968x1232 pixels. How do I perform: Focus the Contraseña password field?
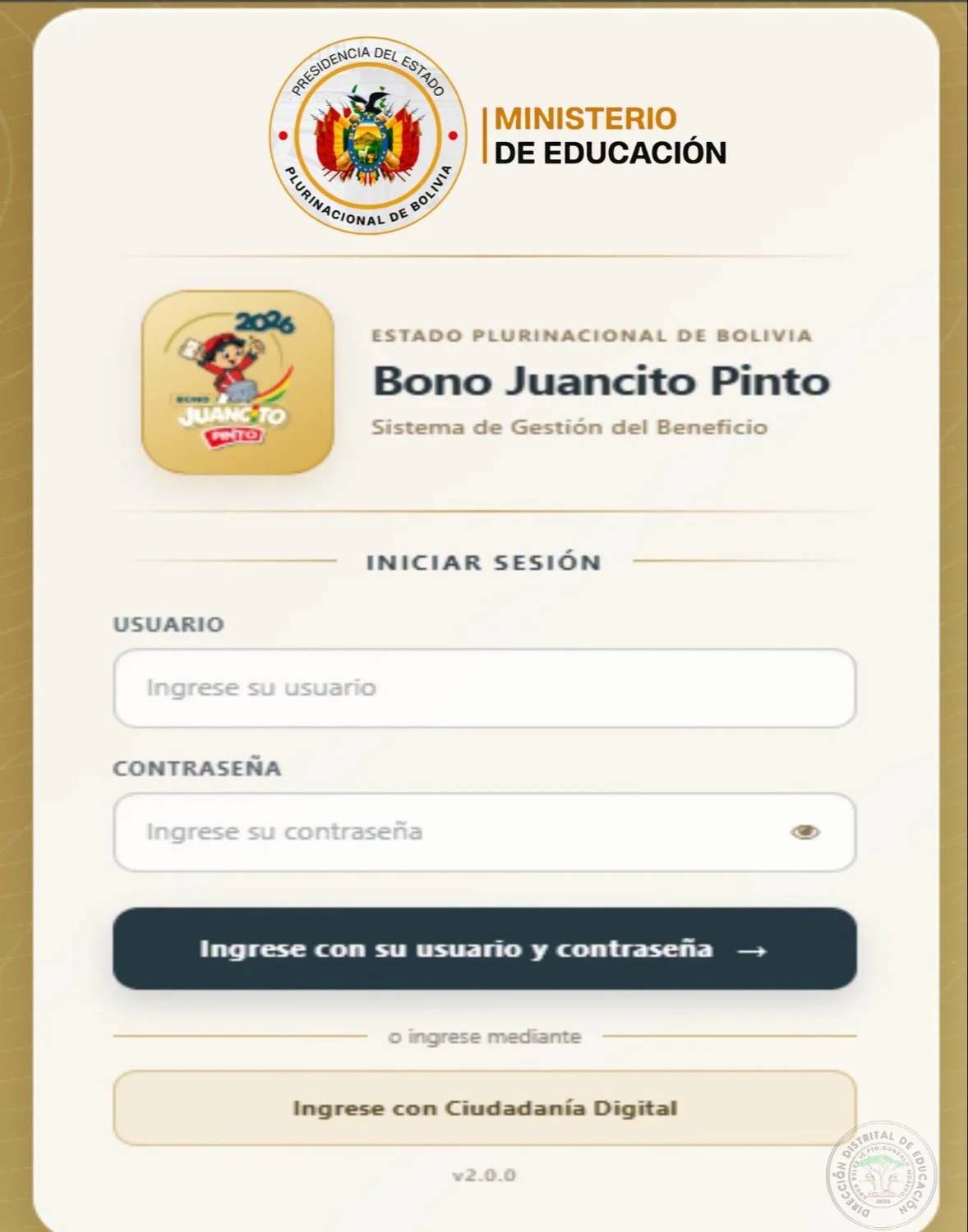point(485,832)
